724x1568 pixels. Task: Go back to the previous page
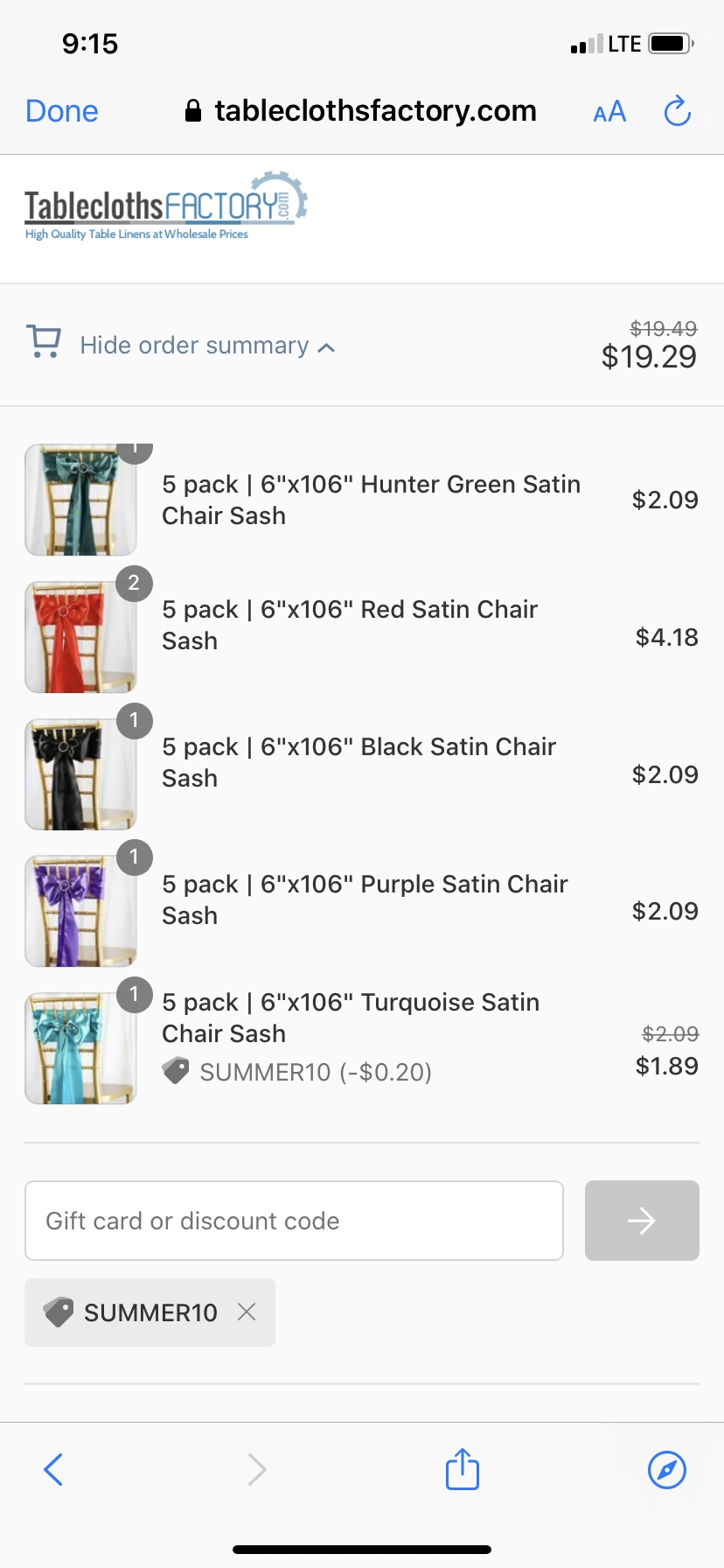tap(53, 1469)
